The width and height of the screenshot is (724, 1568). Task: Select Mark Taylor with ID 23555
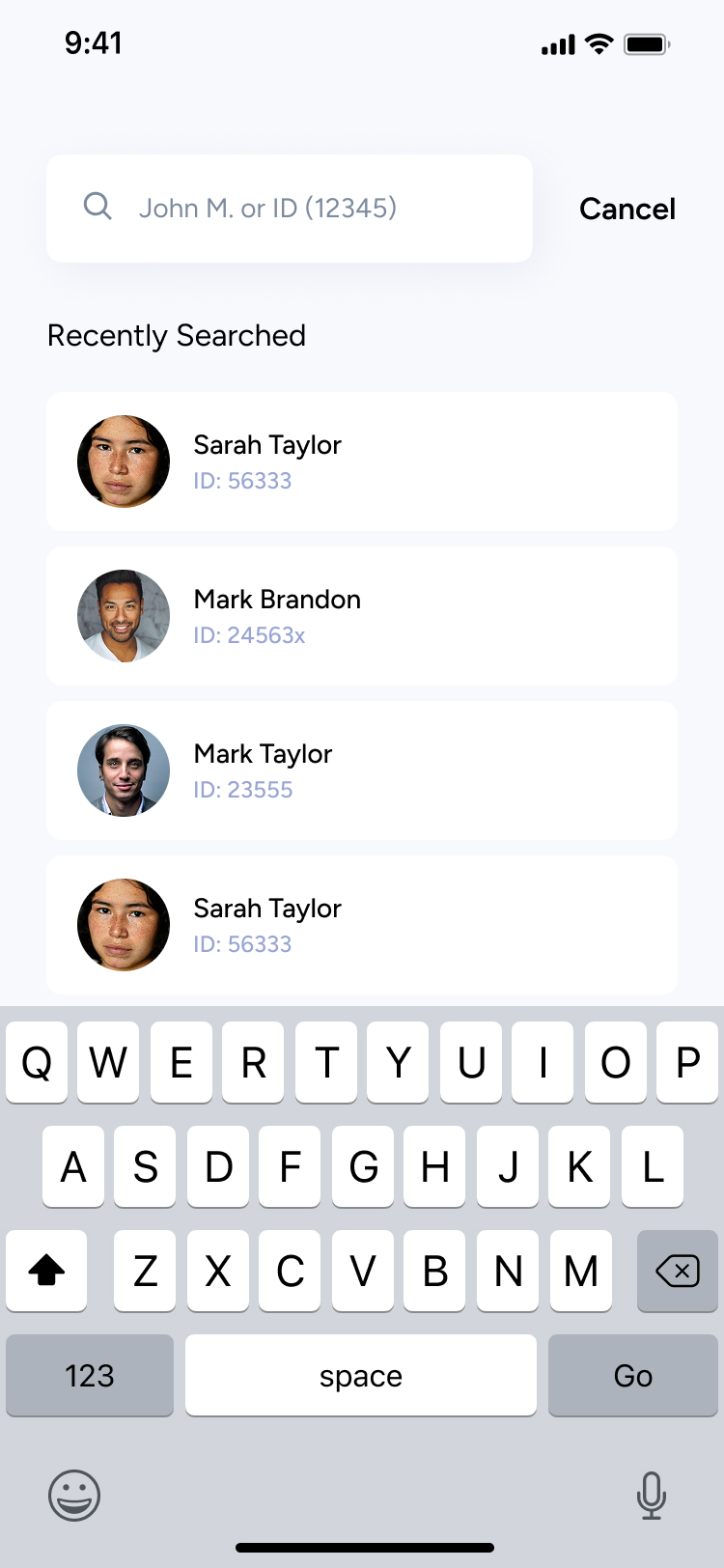361,770
